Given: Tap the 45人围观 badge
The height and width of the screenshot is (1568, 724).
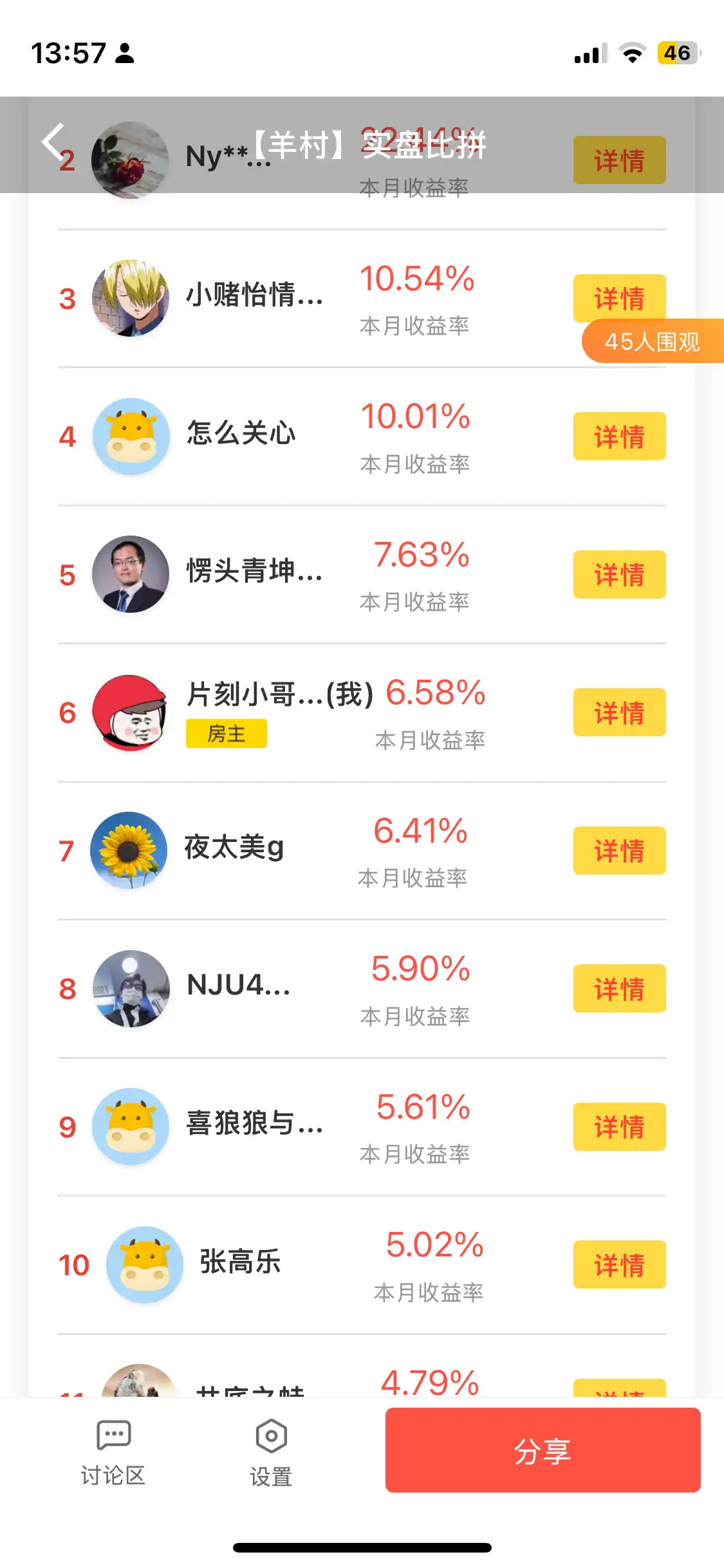Looking at the screenshot, I should 652,342.
